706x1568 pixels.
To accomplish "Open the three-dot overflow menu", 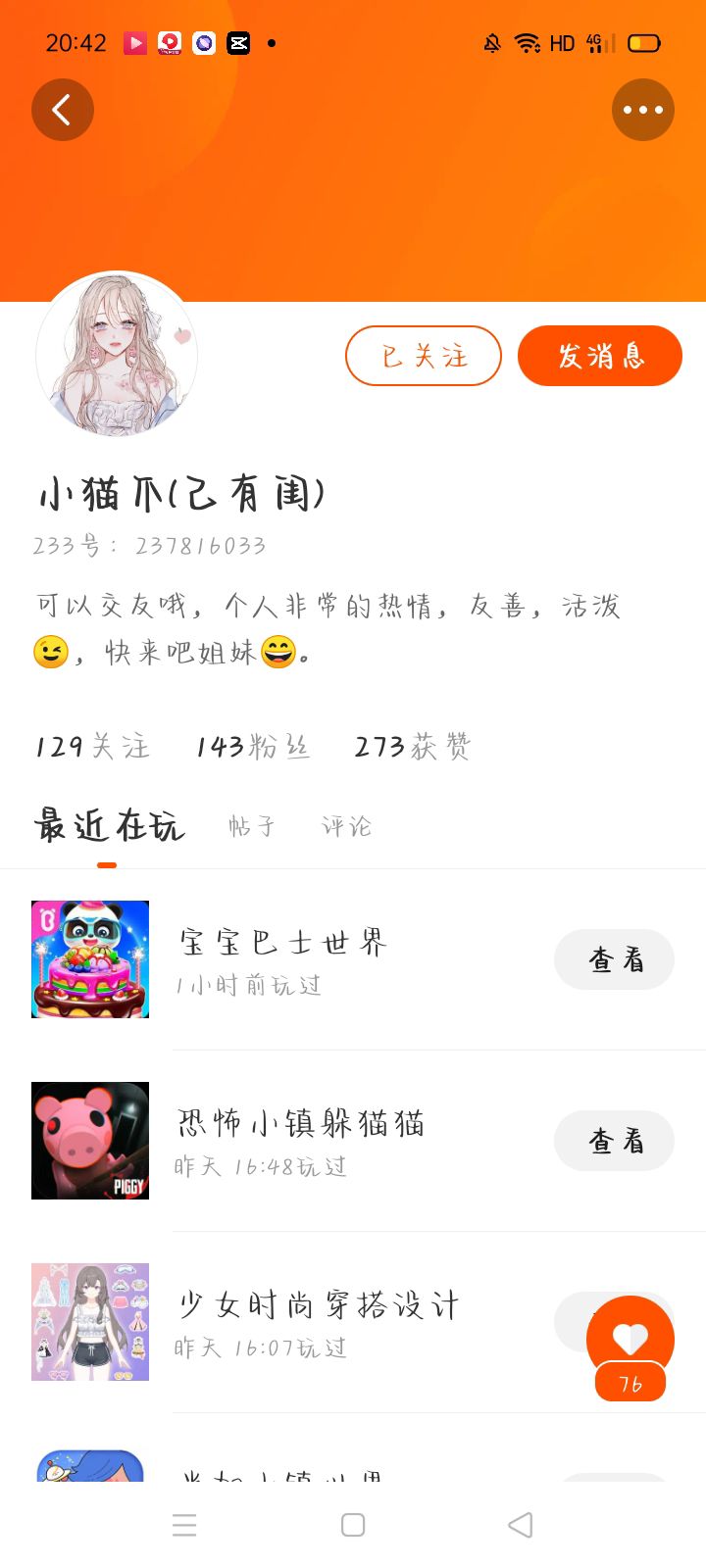I will click(642, 110).
